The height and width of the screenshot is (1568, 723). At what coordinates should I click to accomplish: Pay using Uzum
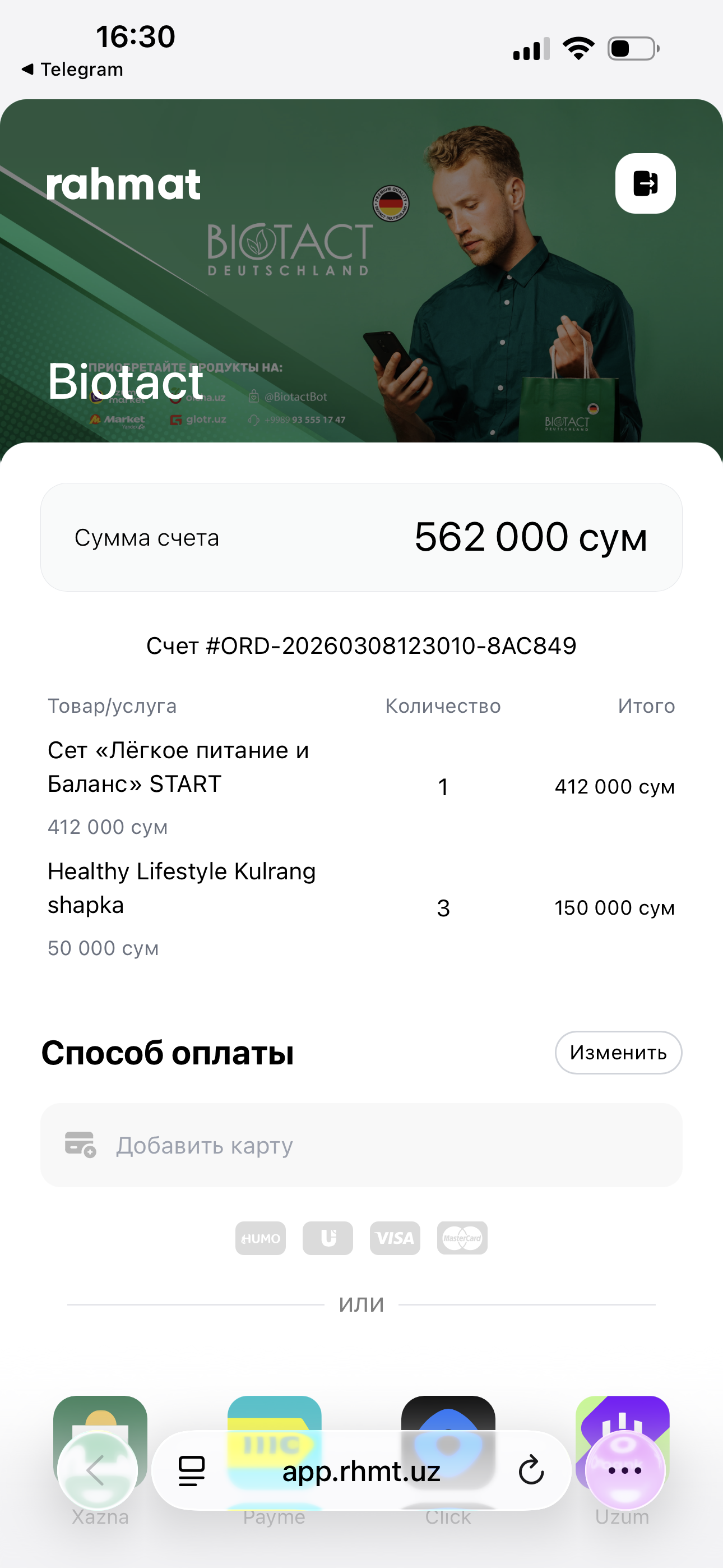[622, 1412]
